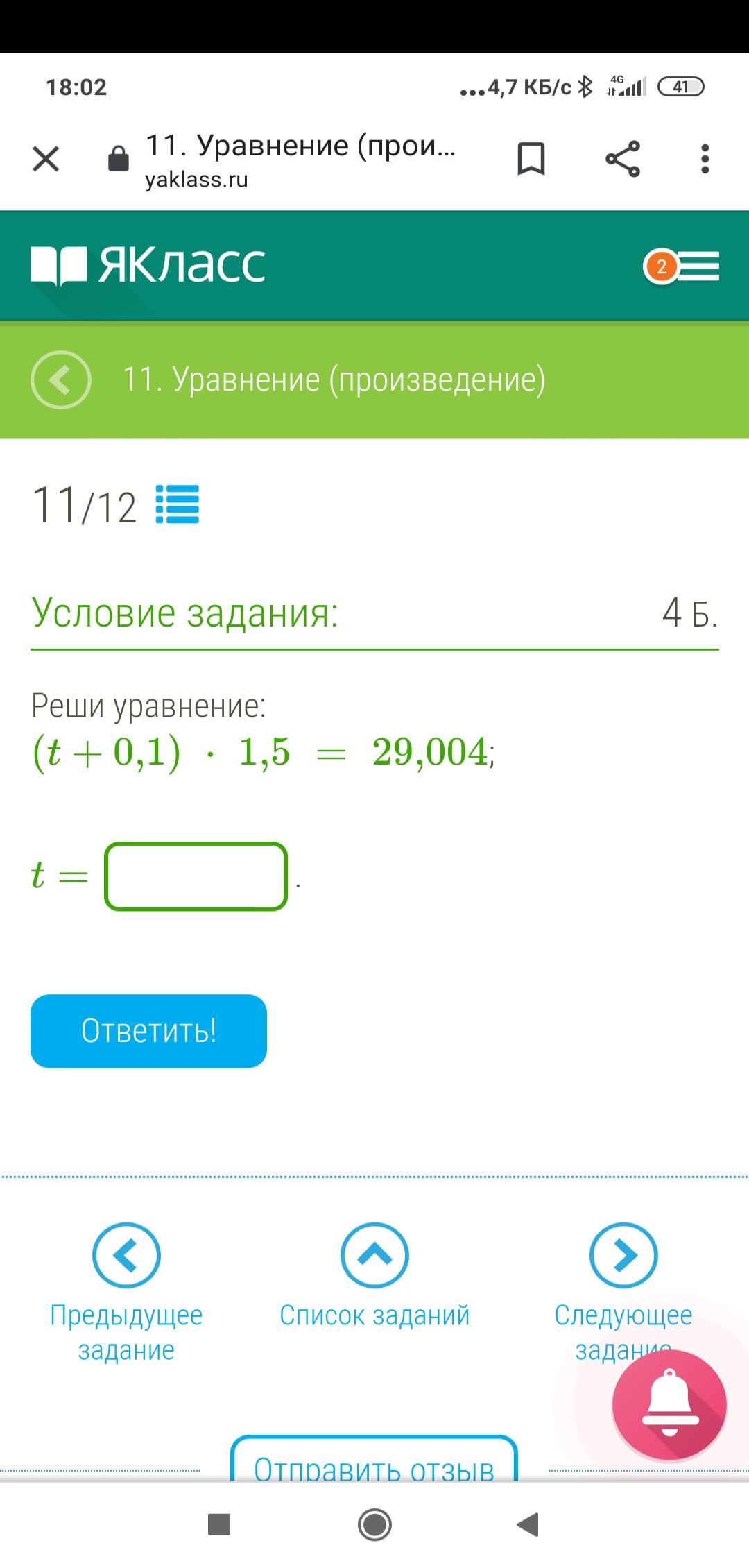The height and width of the screenshot is (1568, 749).
Task: Go to Следующее задание
Action: 623,1294
